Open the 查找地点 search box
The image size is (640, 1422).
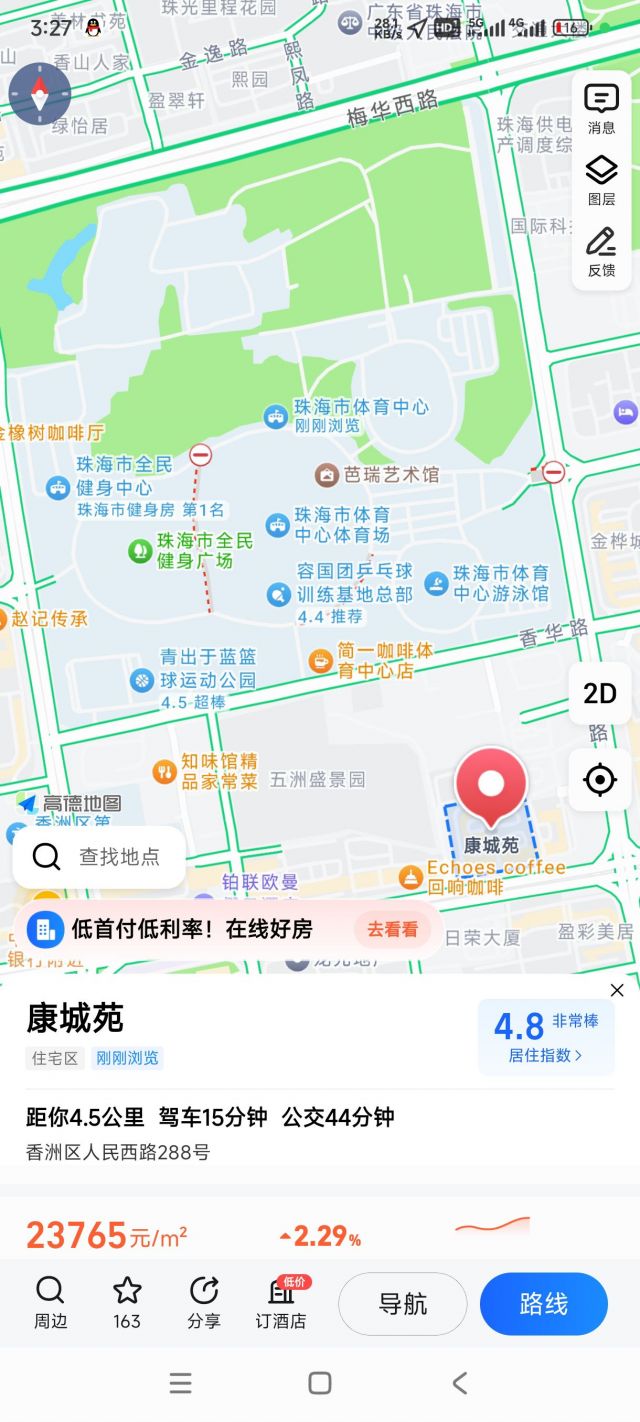99,857
